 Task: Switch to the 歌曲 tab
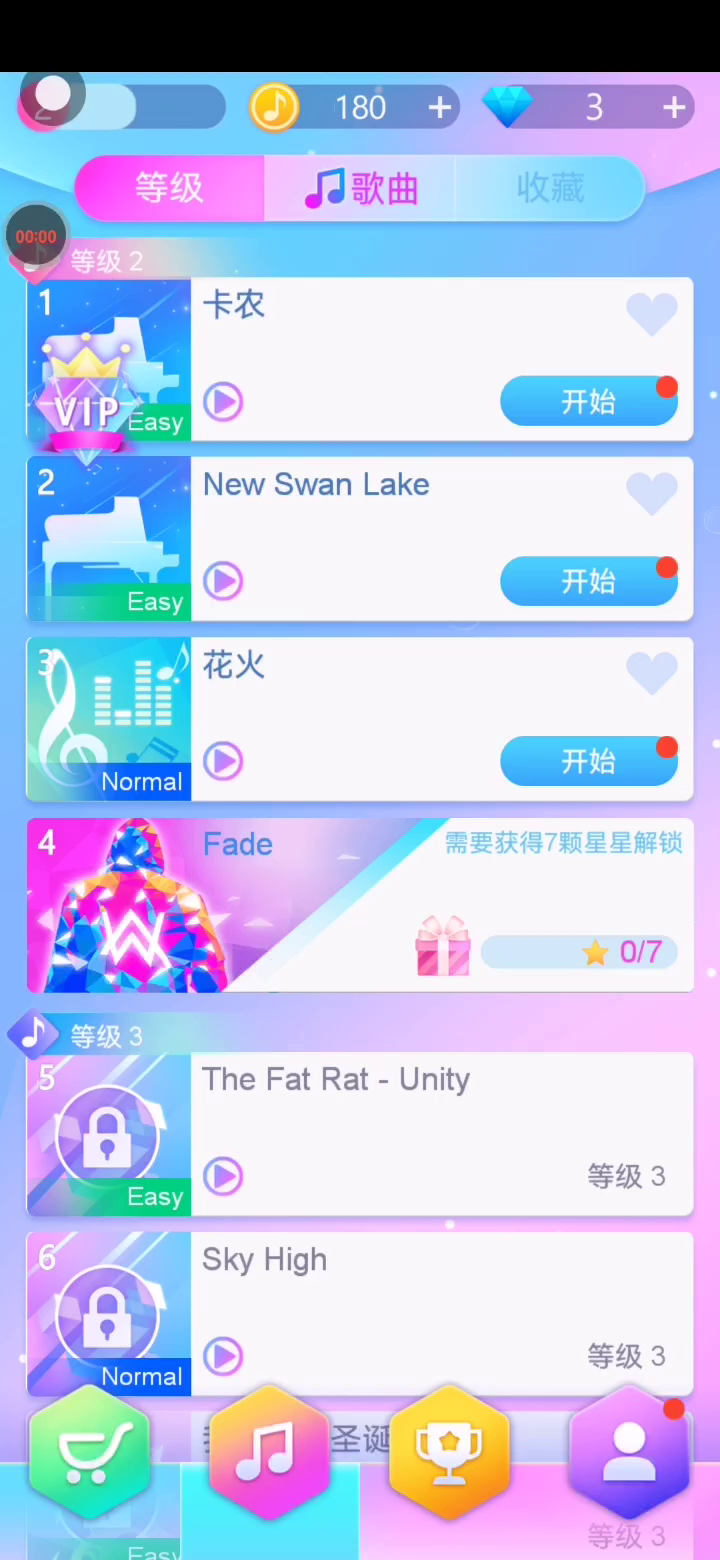(x=361, y=188)
